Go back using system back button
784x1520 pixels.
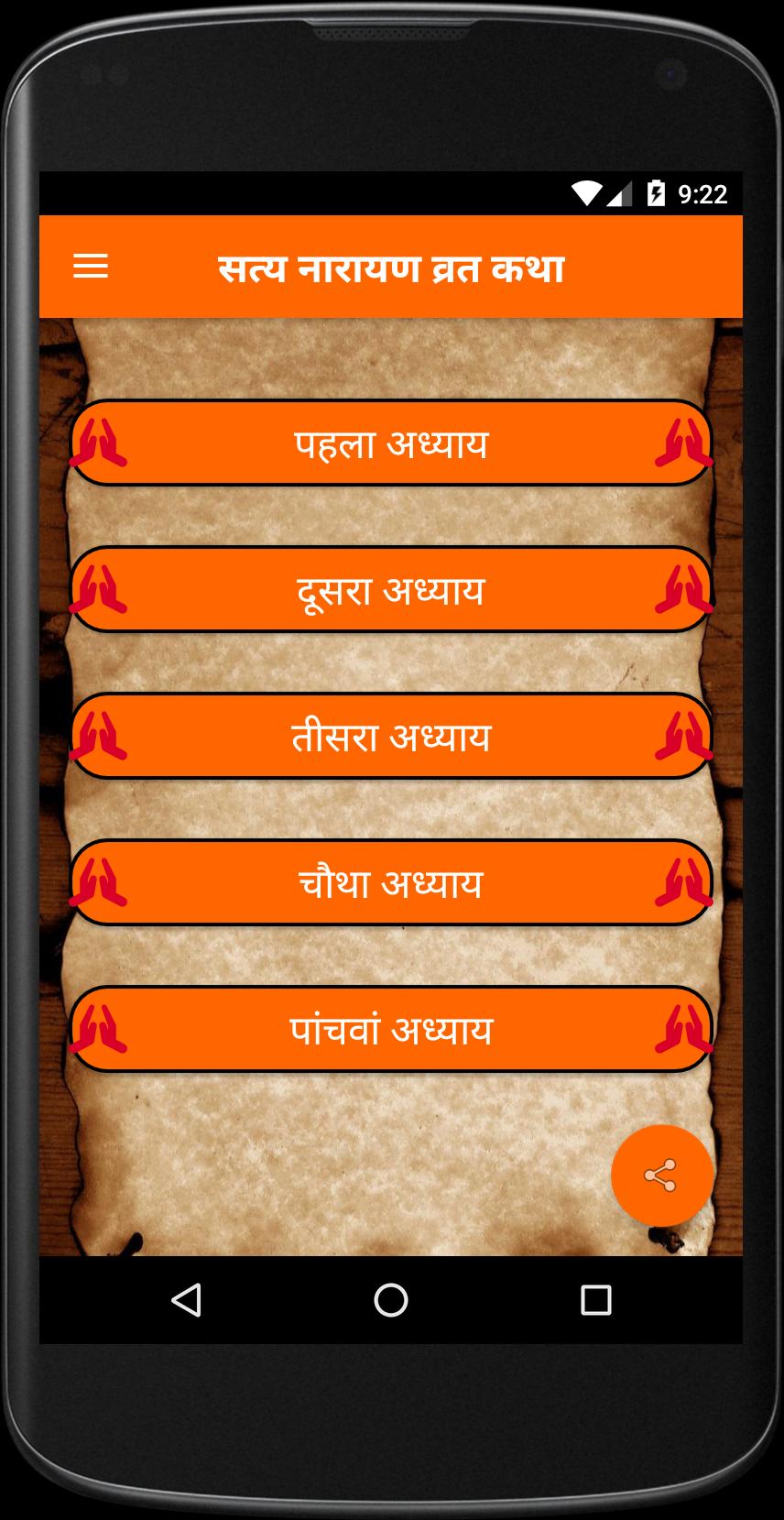[x=187, y=1299]
